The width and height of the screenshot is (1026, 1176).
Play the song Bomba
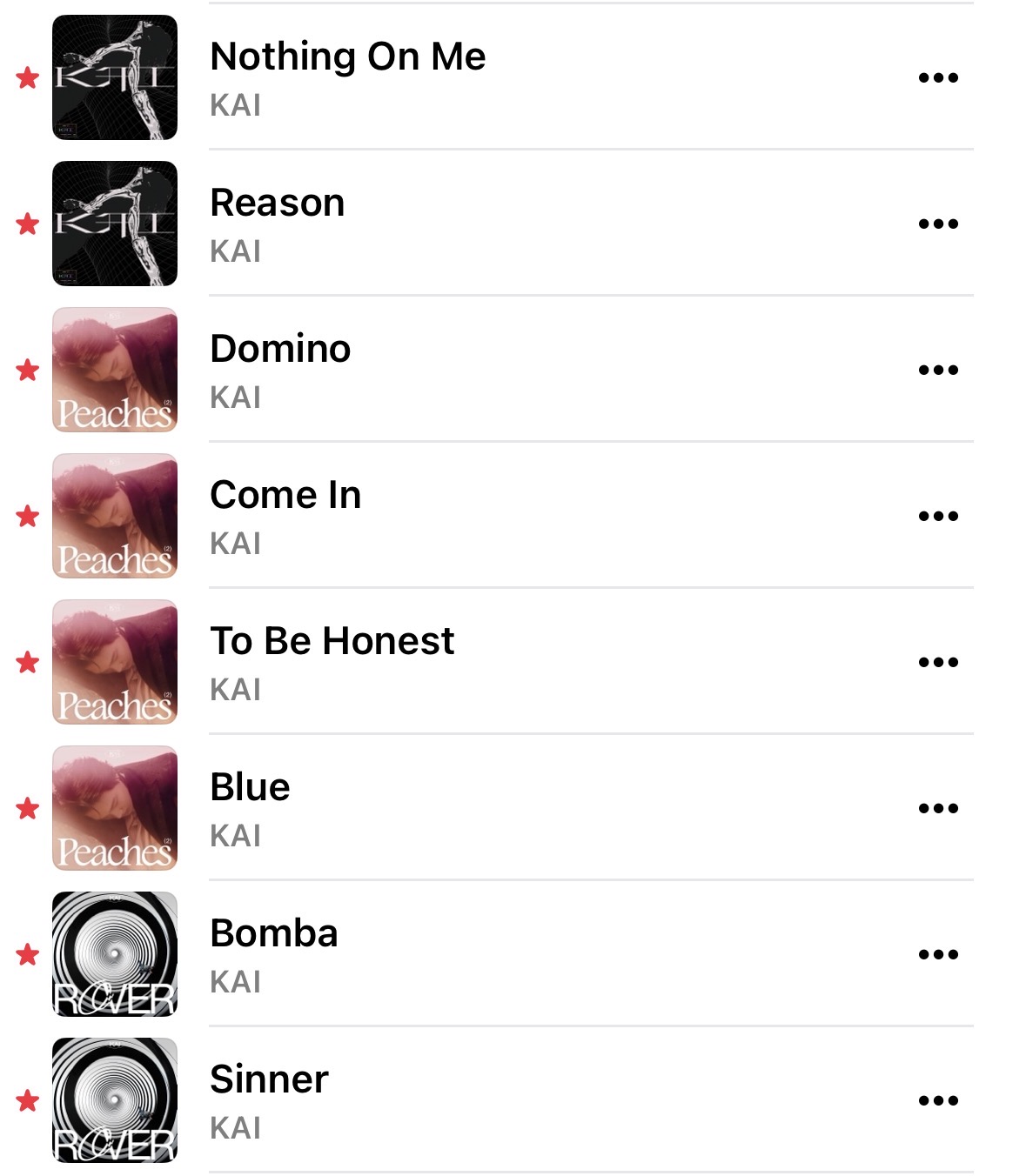point(274,934)
